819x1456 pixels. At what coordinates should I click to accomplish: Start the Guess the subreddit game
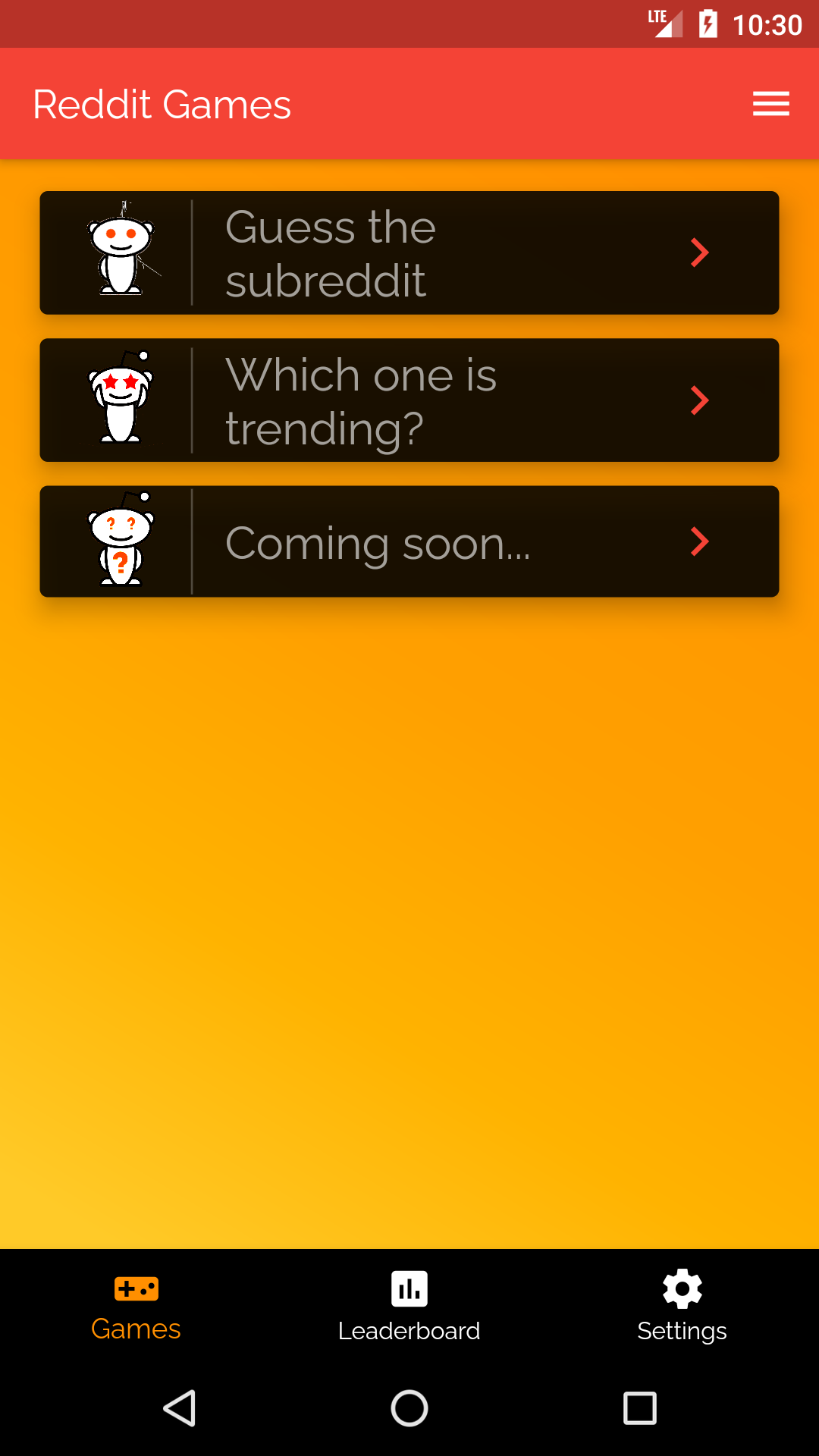[x=409, y=253]
